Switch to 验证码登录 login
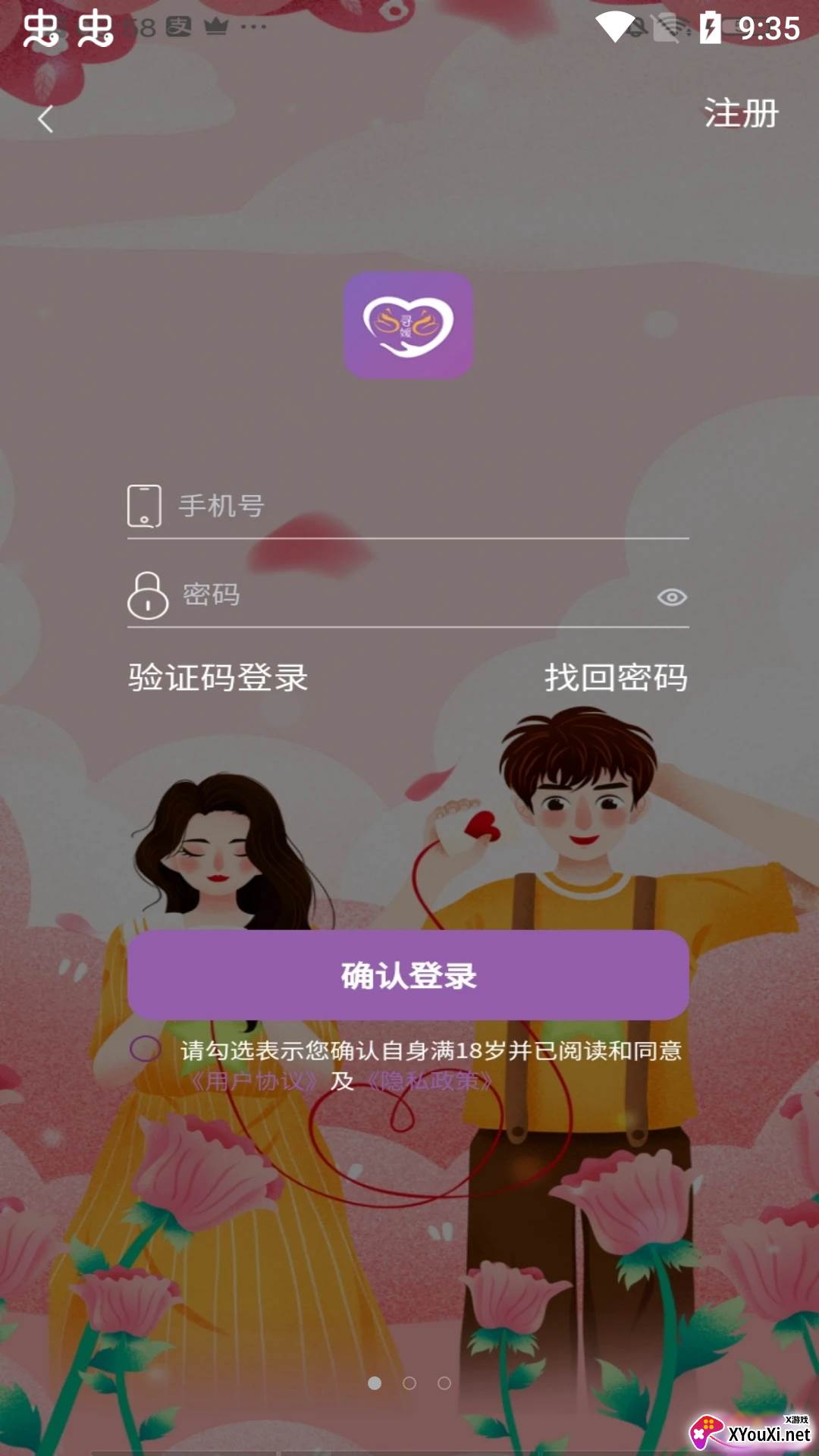 (218, 677)
